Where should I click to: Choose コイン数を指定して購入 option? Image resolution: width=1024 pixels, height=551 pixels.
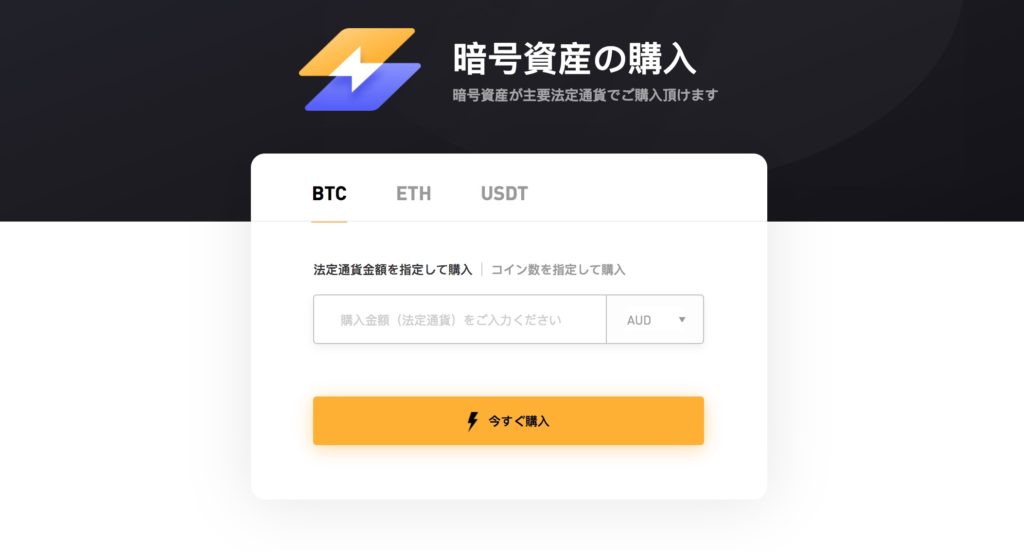(x=558, y=270)
